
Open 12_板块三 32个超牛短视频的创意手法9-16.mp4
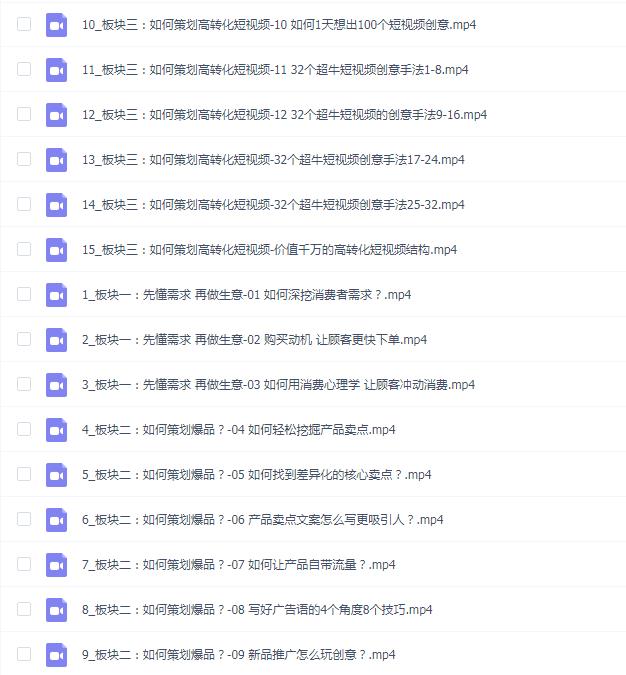point(284,114)
